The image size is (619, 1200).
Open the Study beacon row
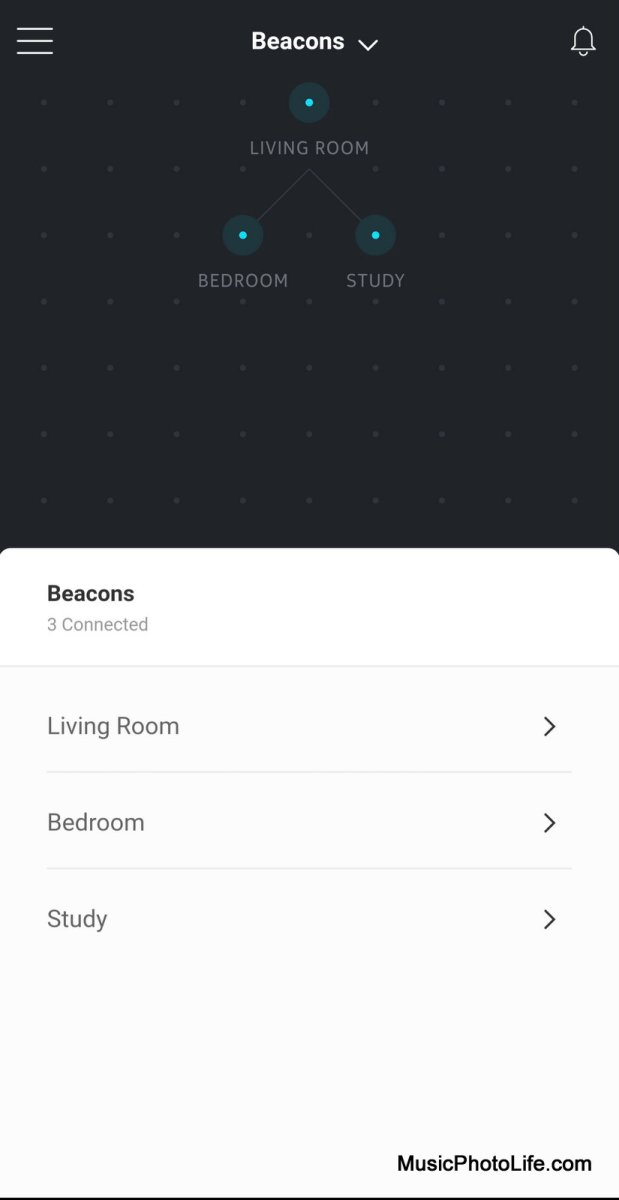click(x=309, y=919)
